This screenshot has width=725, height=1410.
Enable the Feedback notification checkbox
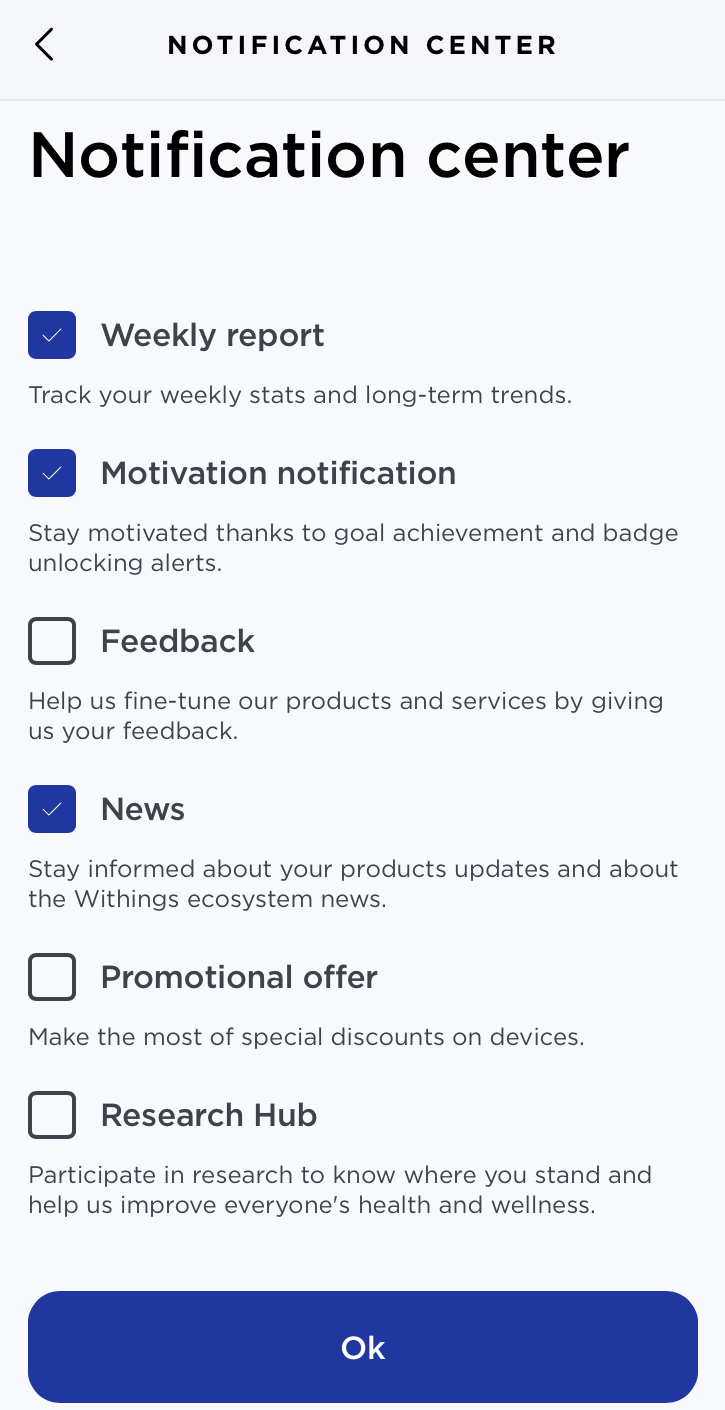[x=51, y=641]
